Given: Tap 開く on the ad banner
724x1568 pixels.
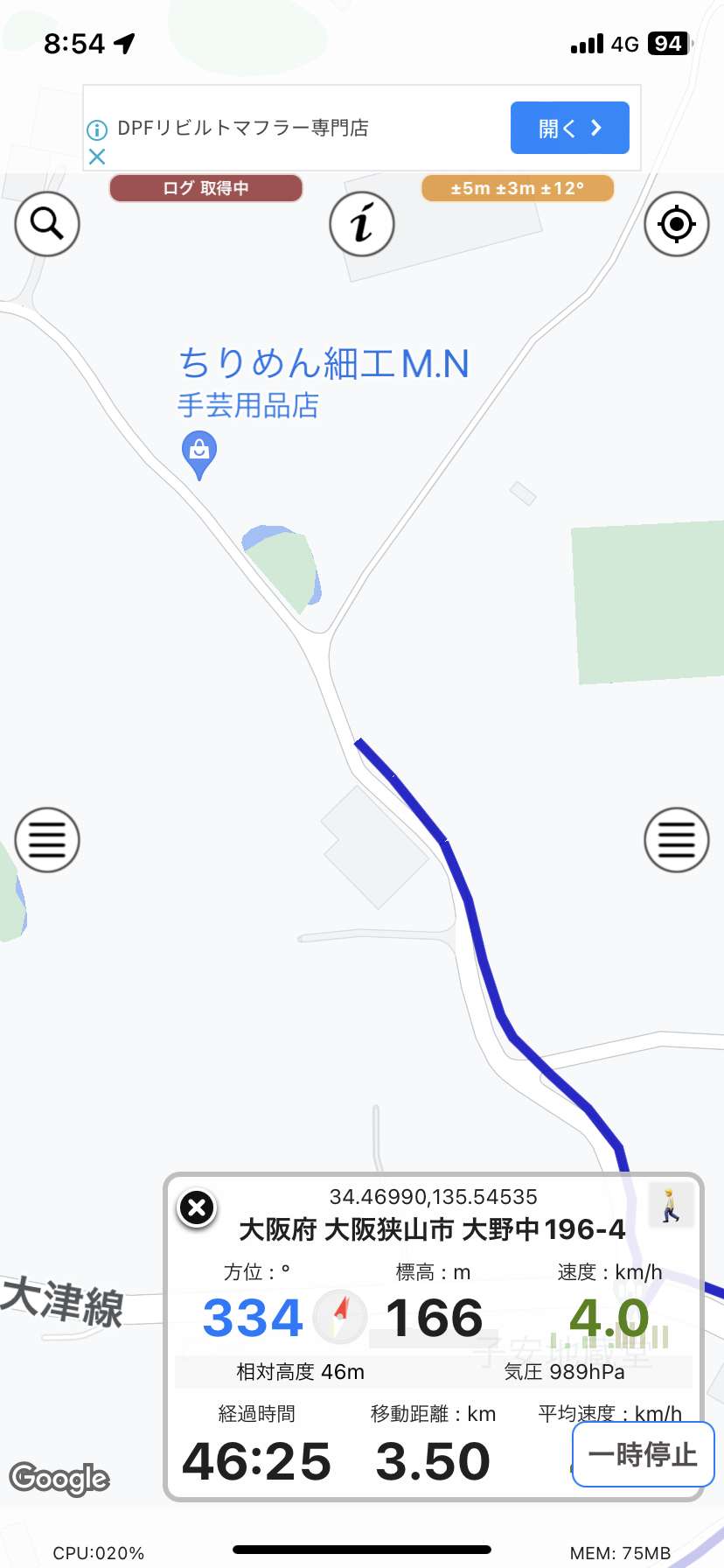Looking at the screenshot, I should tap(570, 128).
